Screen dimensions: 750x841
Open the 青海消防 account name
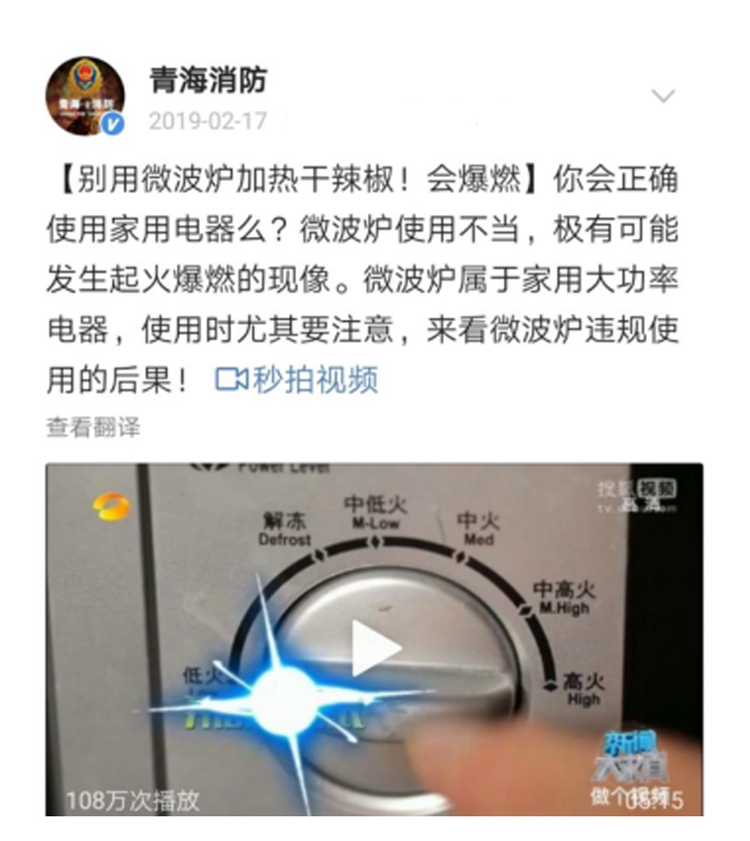click(208, 80)
